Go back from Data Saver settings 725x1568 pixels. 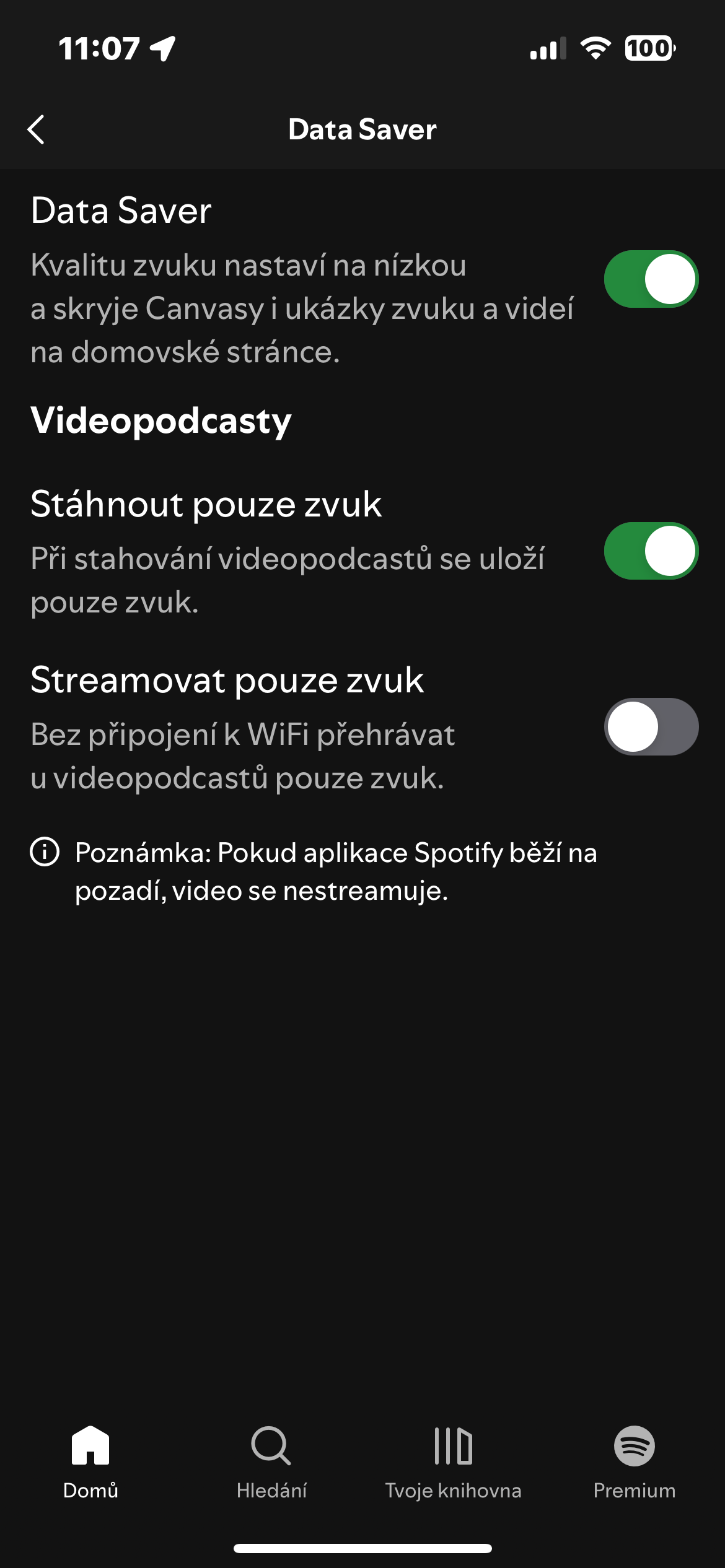(37, 129)
